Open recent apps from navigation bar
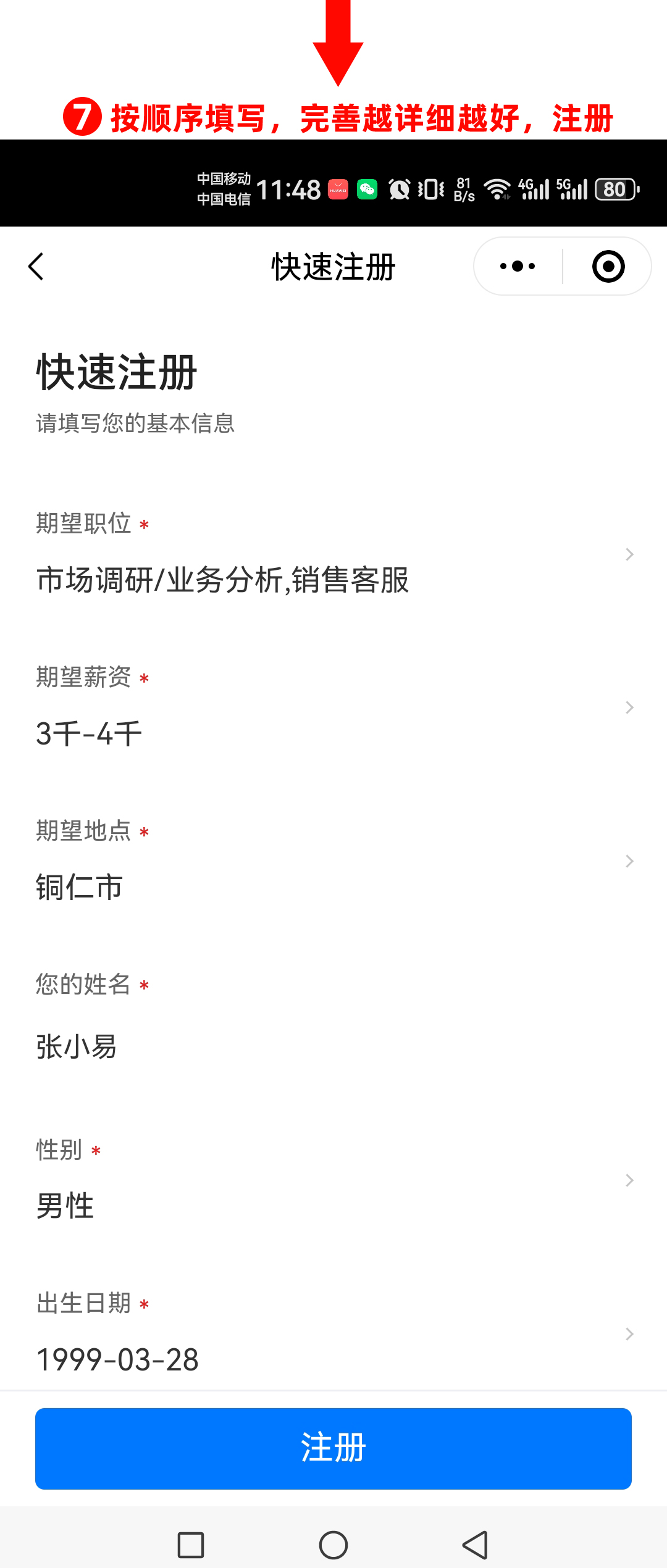This screenshot has height=1568, width=667. coord(191,1545)
